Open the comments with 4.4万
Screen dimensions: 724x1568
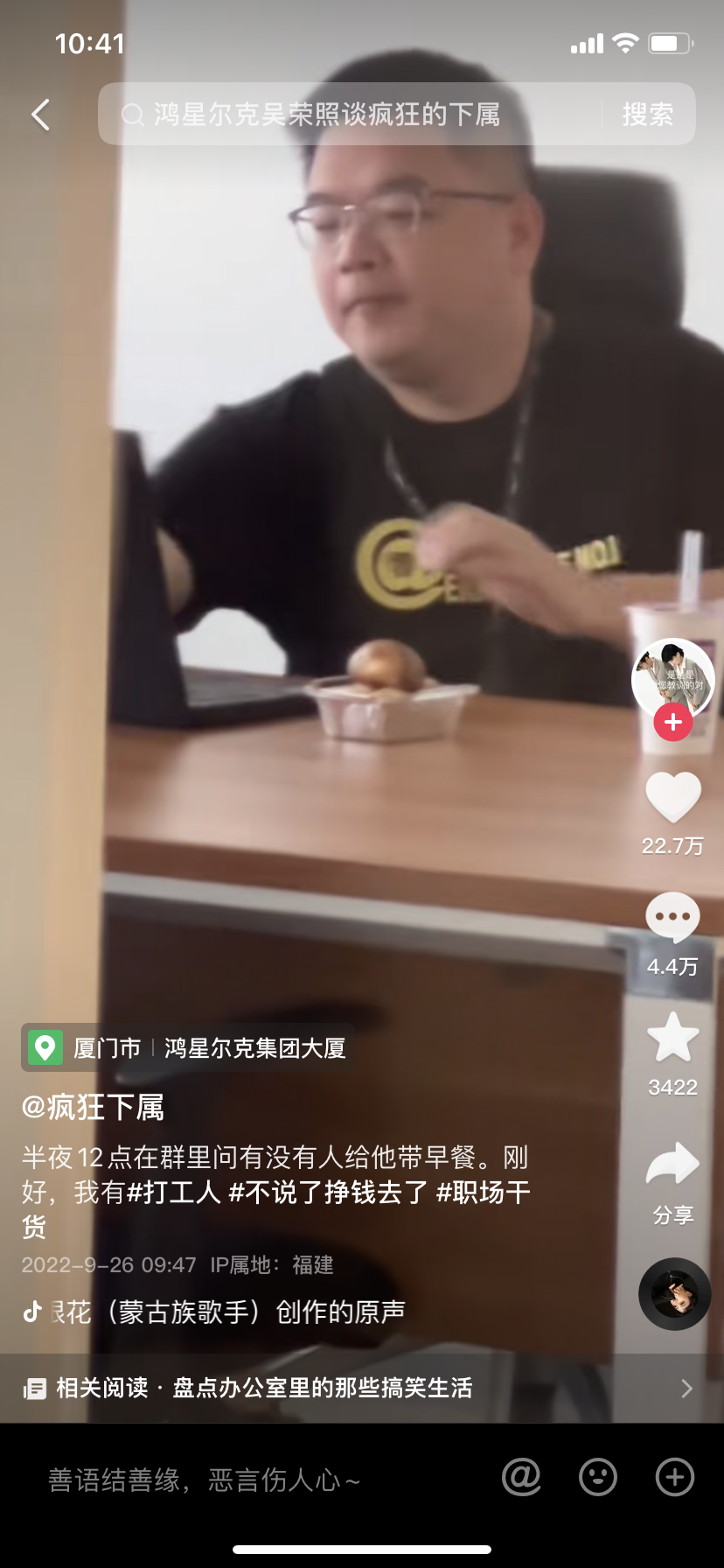[x=672, y=917]
